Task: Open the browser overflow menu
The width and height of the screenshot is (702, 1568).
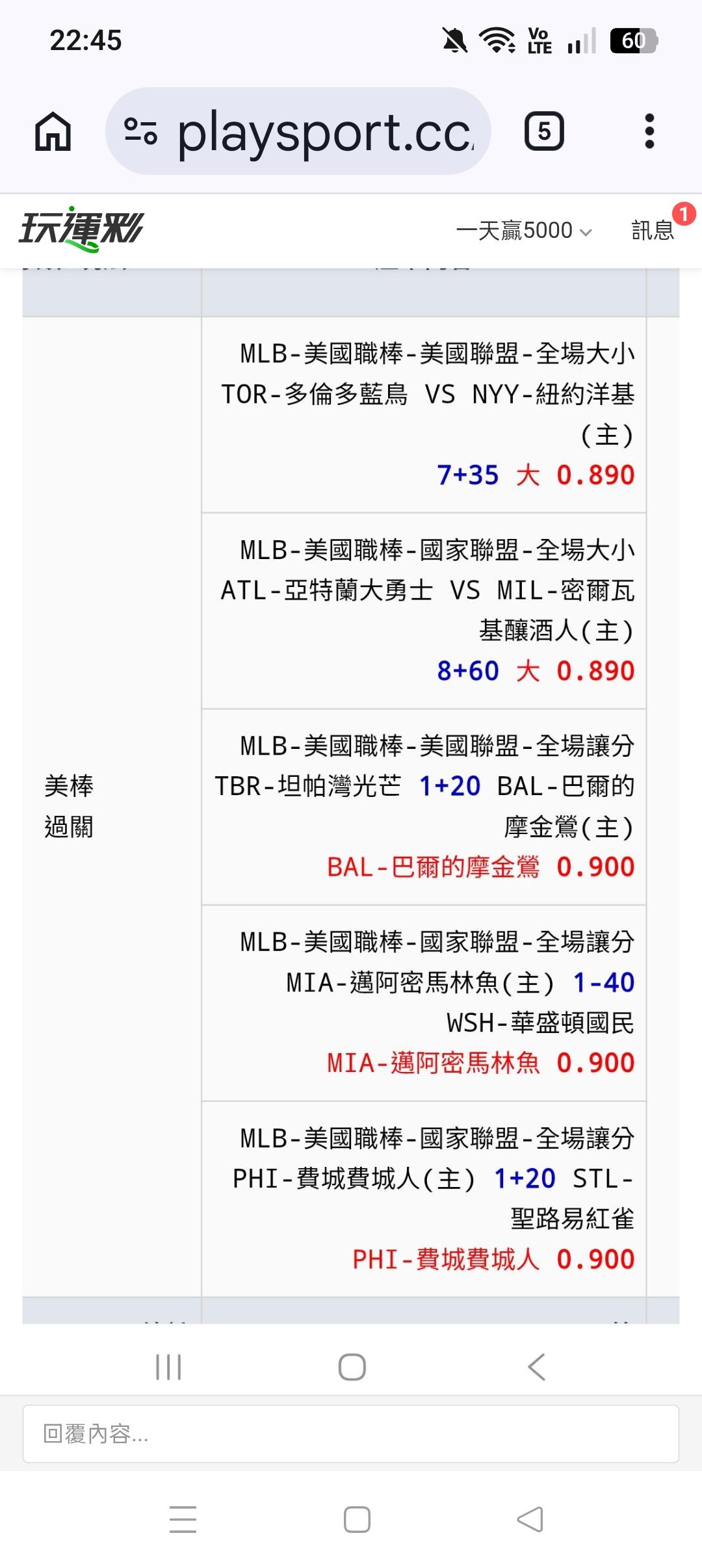Action: pos(649,131)
